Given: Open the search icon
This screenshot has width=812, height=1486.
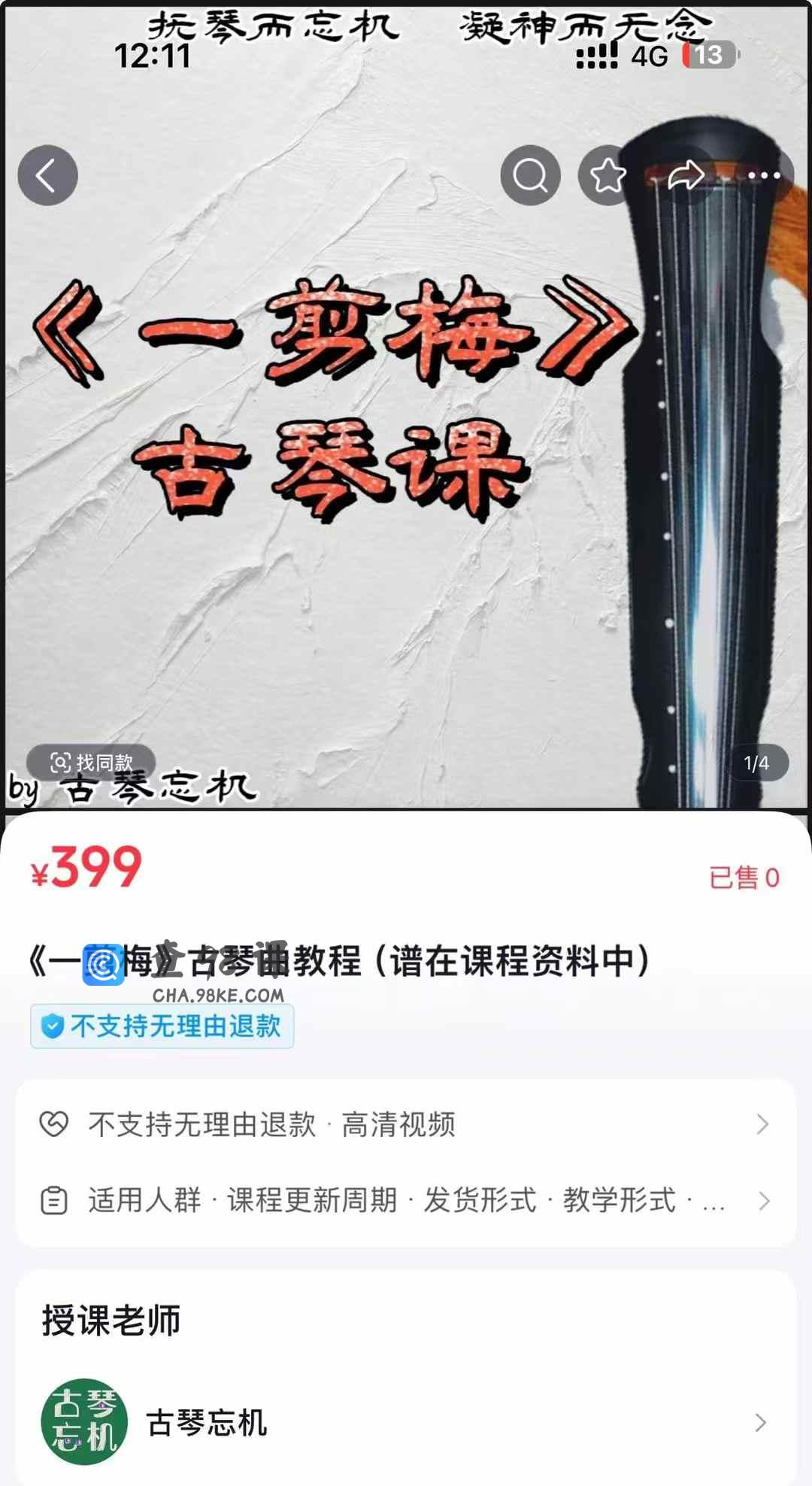Looking at the screenshot, I should (x=530, y=175).
